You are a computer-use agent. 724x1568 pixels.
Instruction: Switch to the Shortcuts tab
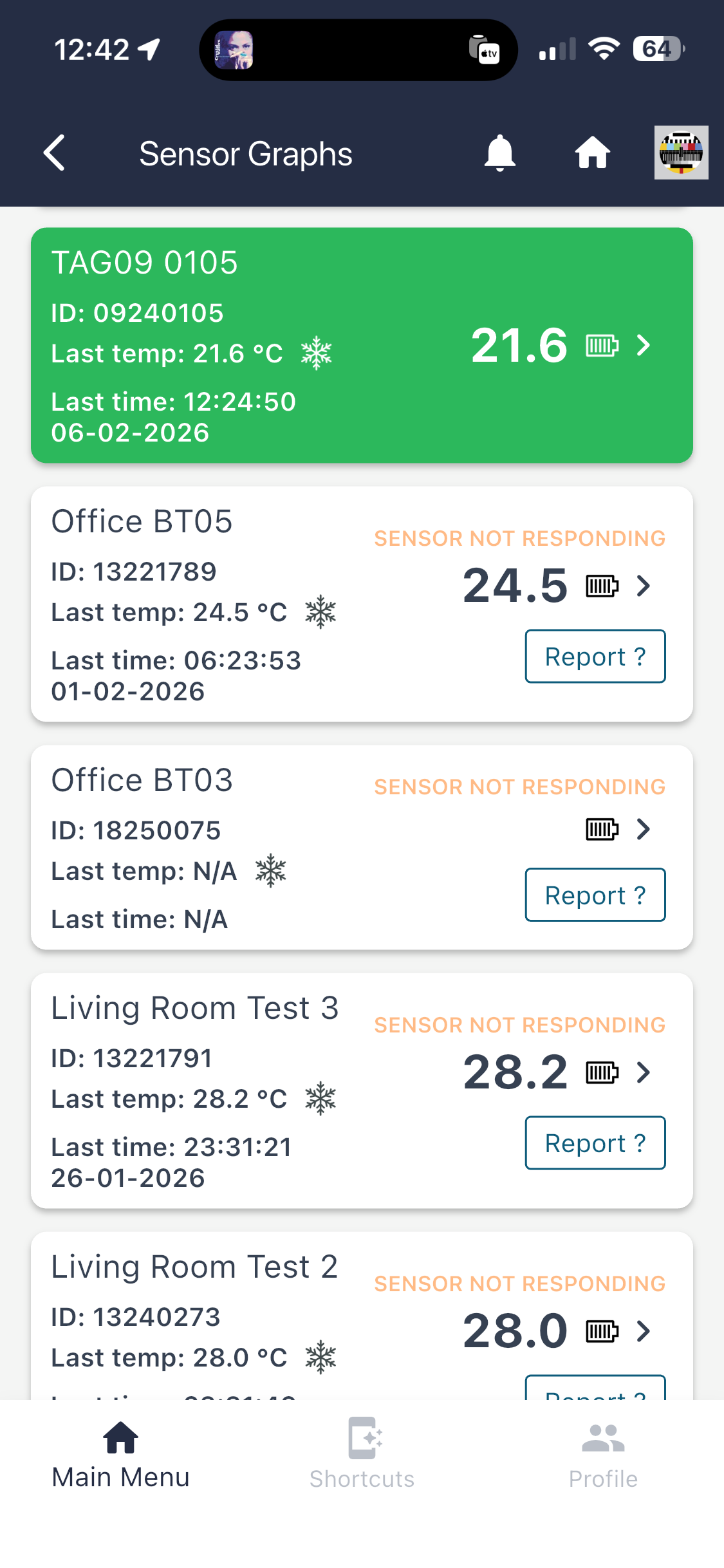pyautogui.click(x=362, y=1456)
